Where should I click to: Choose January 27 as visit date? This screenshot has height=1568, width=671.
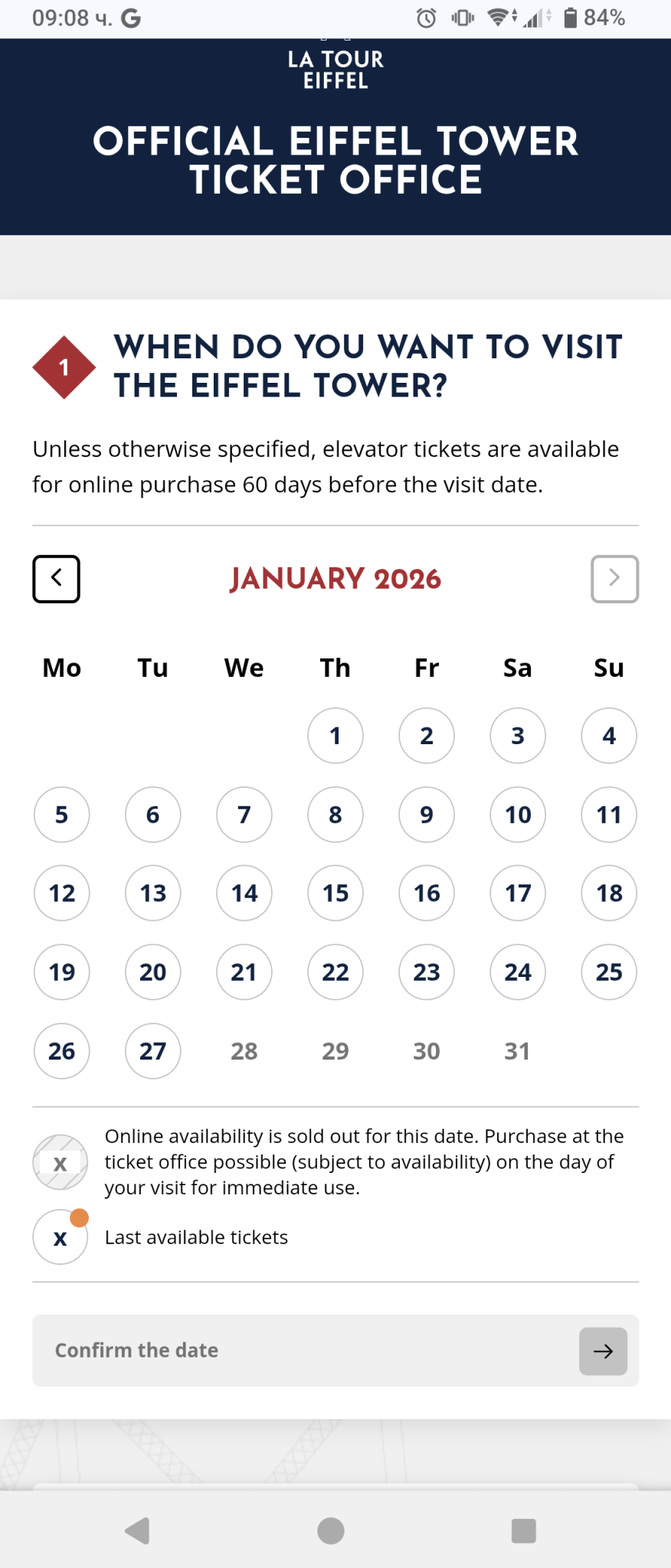click(x=152, y=1051)
